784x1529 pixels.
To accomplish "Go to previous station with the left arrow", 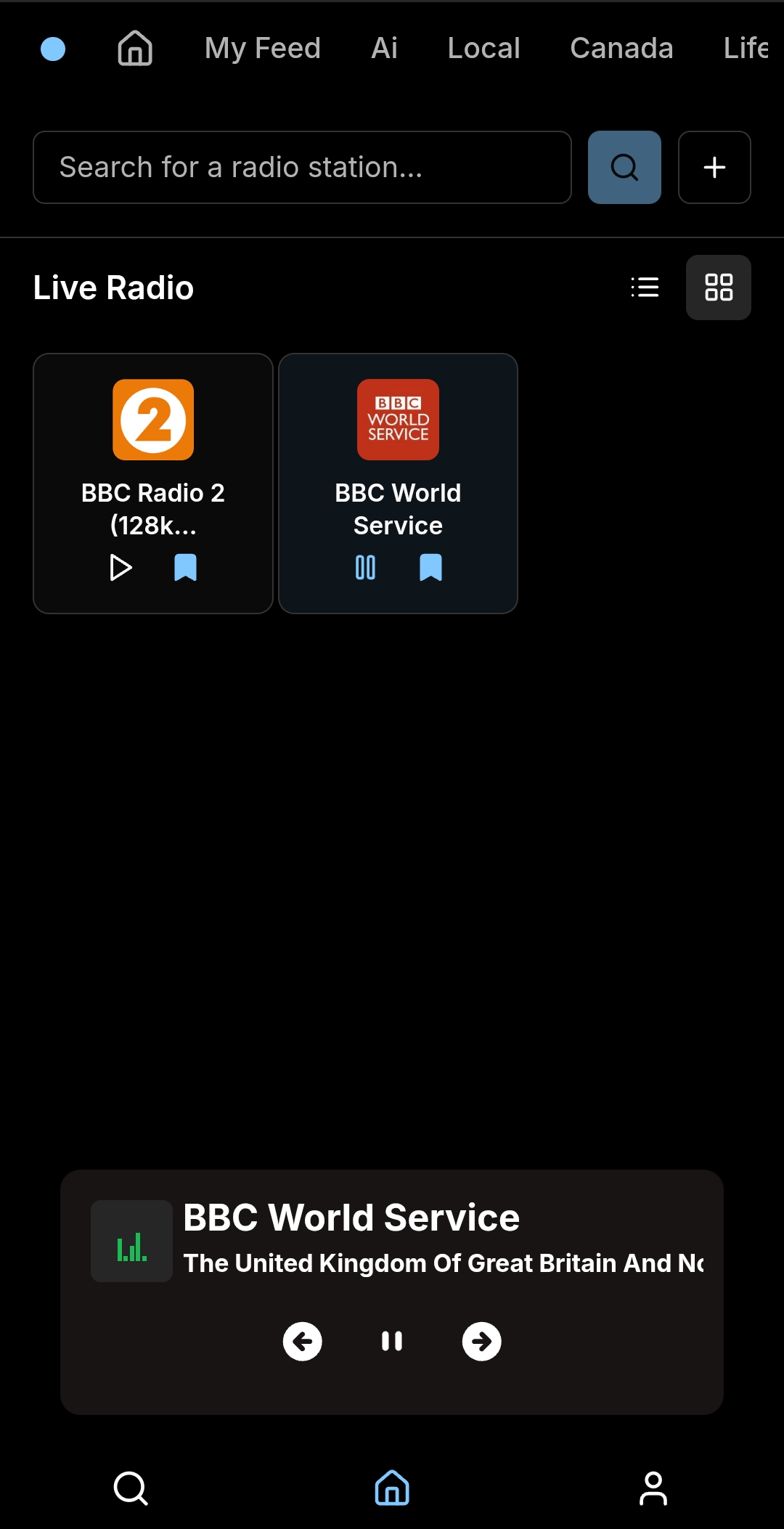I will coord(302,1342).
